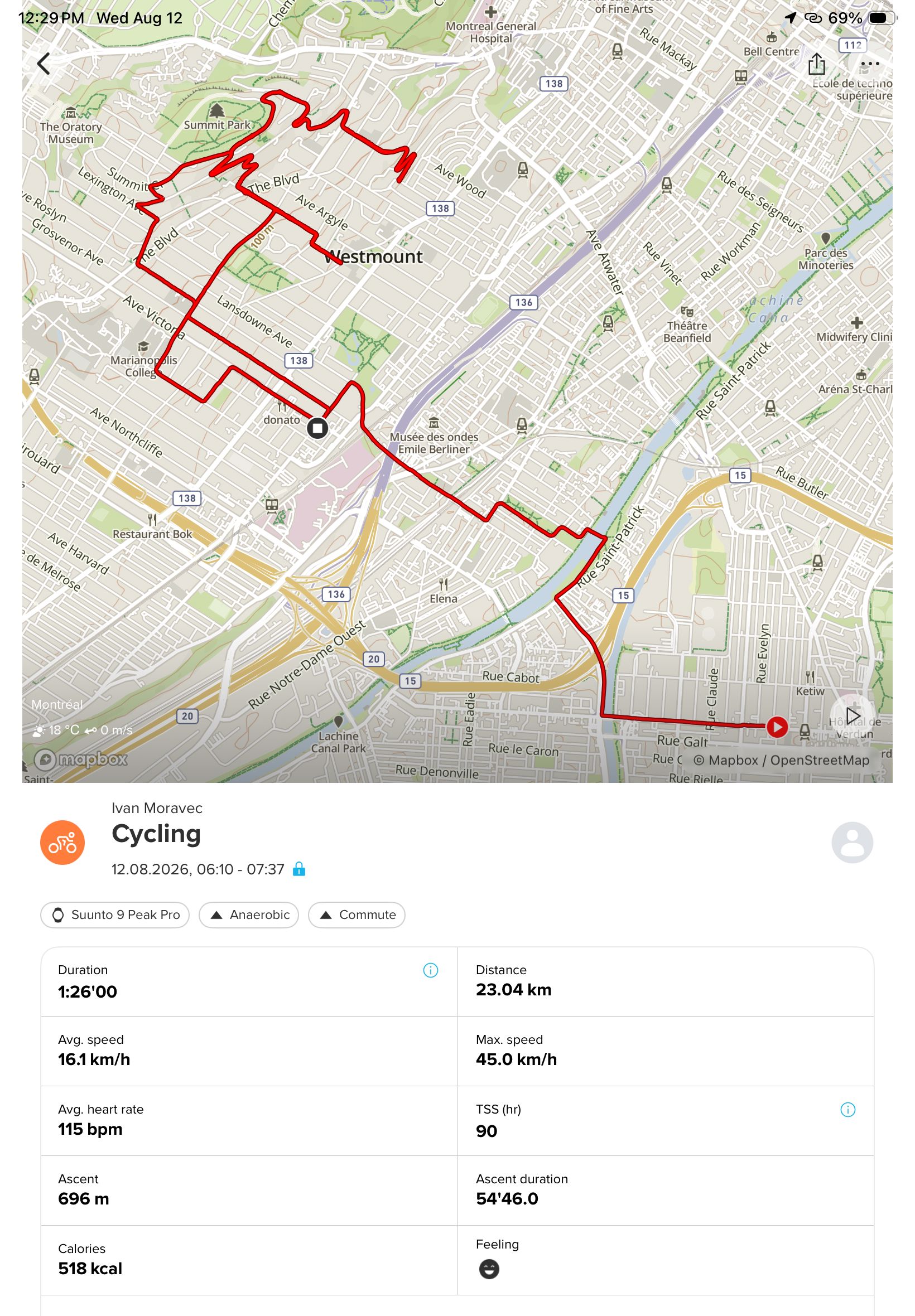This screenshot has height=1316, width=915.
Task: Play the route animation on map
Action: coord(853,716)
